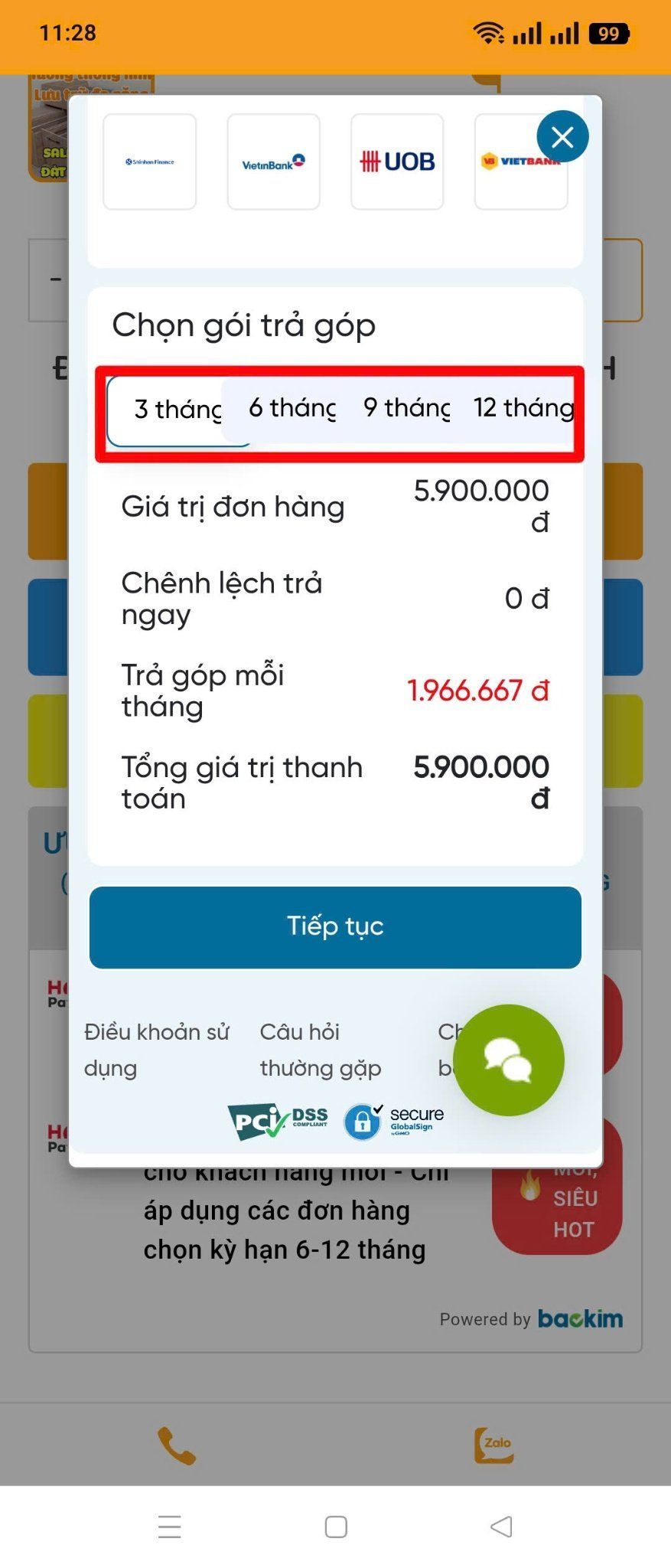This screenshot has width=671, height=1568.
Task: Choose the 9 tháng installment term
Action: 406,408
